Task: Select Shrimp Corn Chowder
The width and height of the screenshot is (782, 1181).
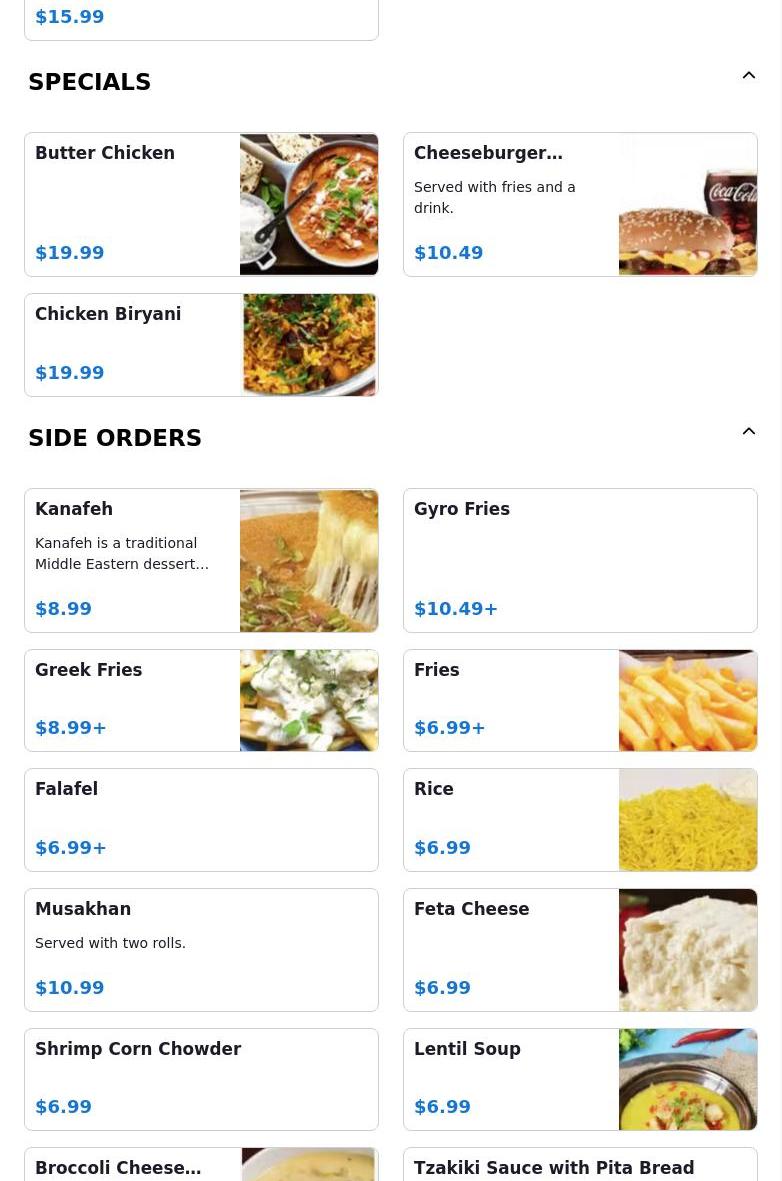Action: click(x=201, y=1079)
